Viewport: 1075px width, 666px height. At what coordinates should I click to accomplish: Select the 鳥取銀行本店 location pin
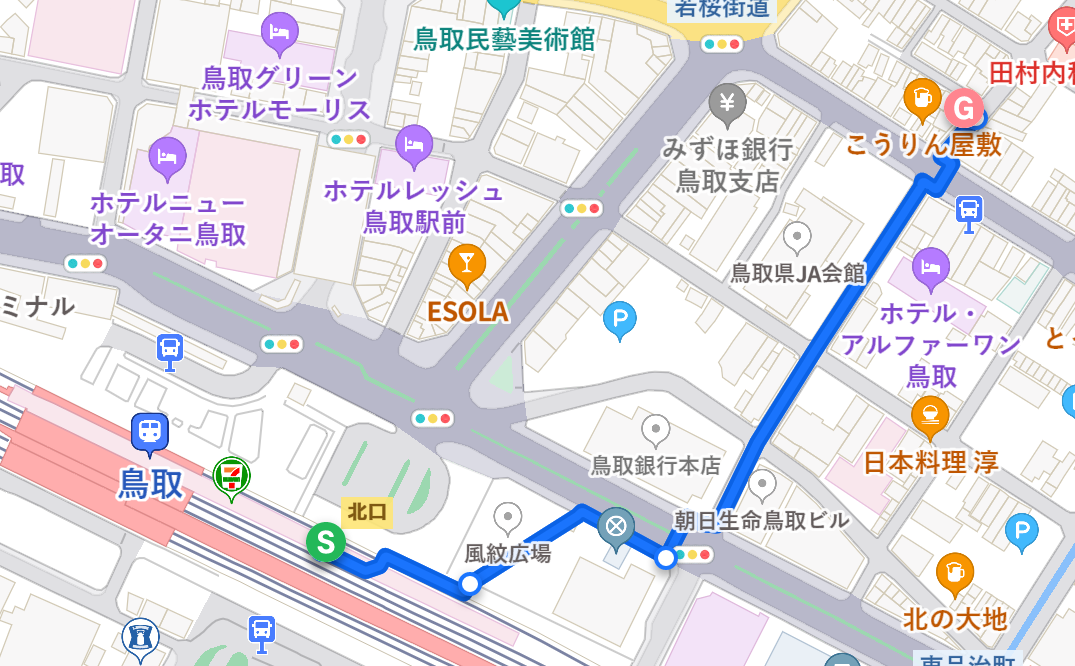[655, 430]
